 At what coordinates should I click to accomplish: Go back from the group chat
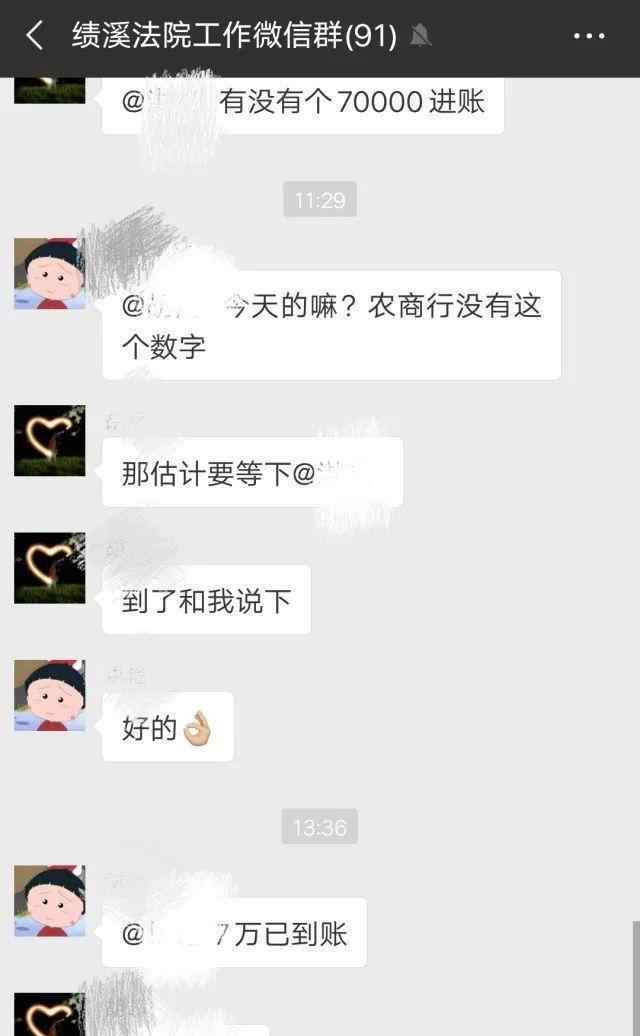coord(34,36)
